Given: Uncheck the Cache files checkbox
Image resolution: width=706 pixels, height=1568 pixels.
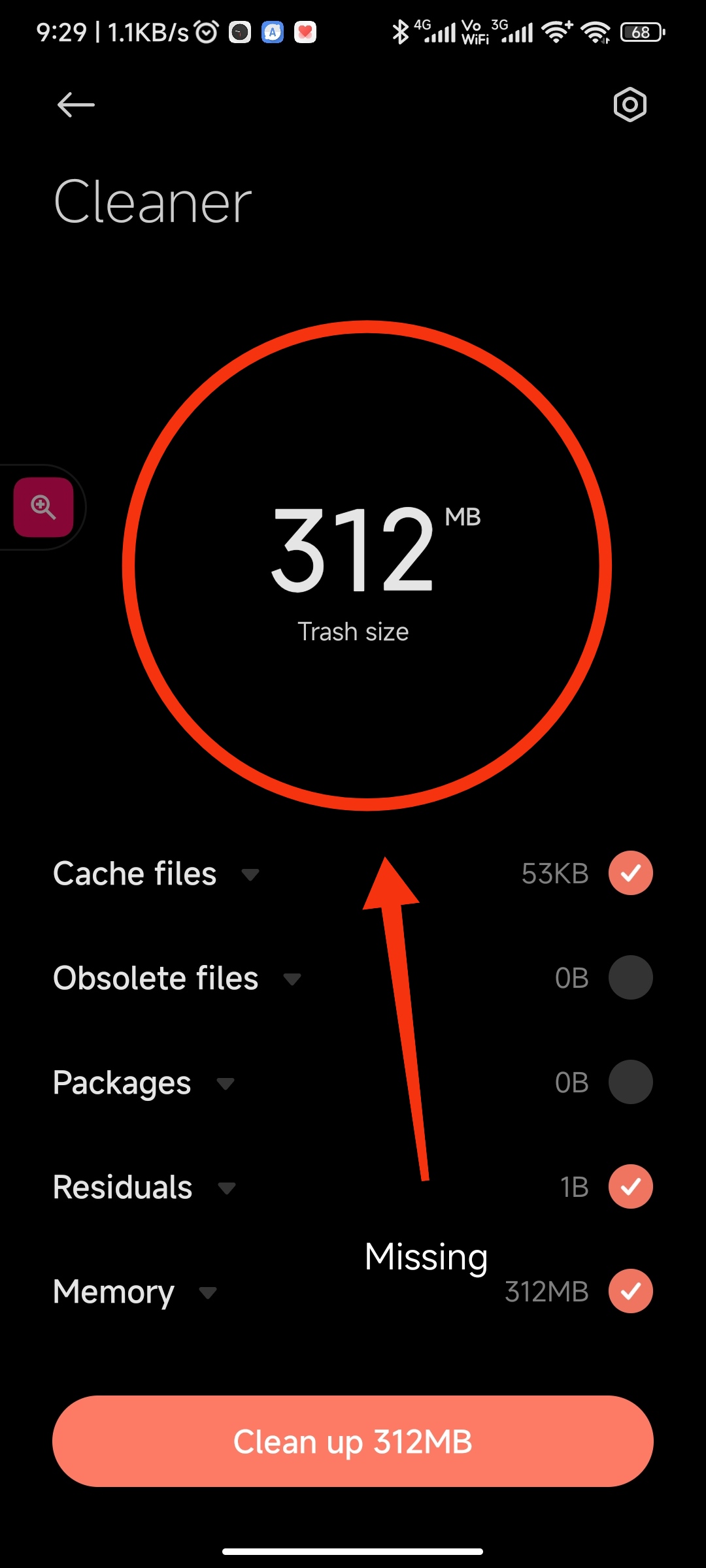Looking at the screenshot, I should click(x=630, y=873).
